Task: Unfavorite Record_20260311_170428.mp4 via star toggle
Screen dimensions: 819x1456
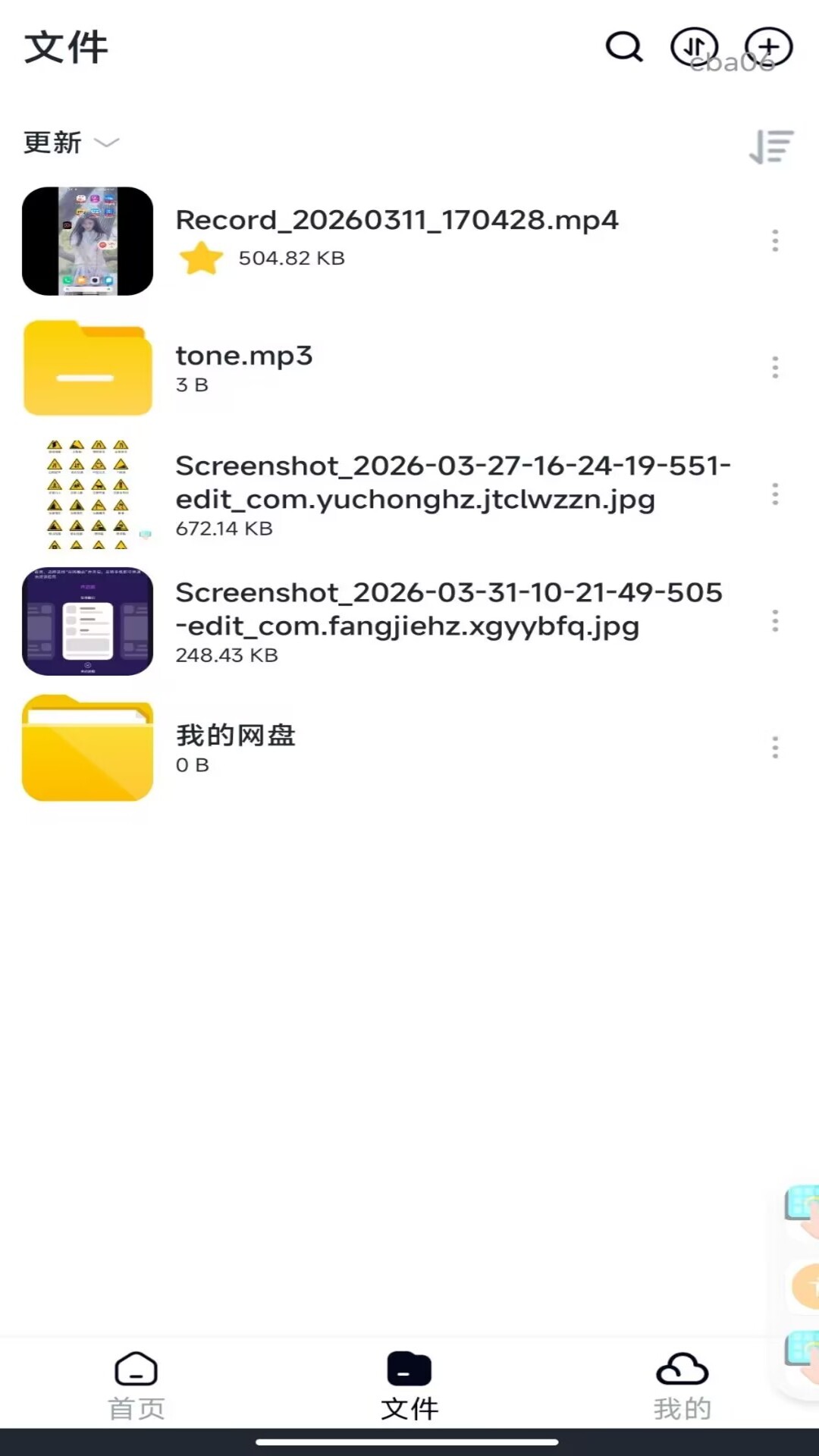Action: tap(201, 258)
